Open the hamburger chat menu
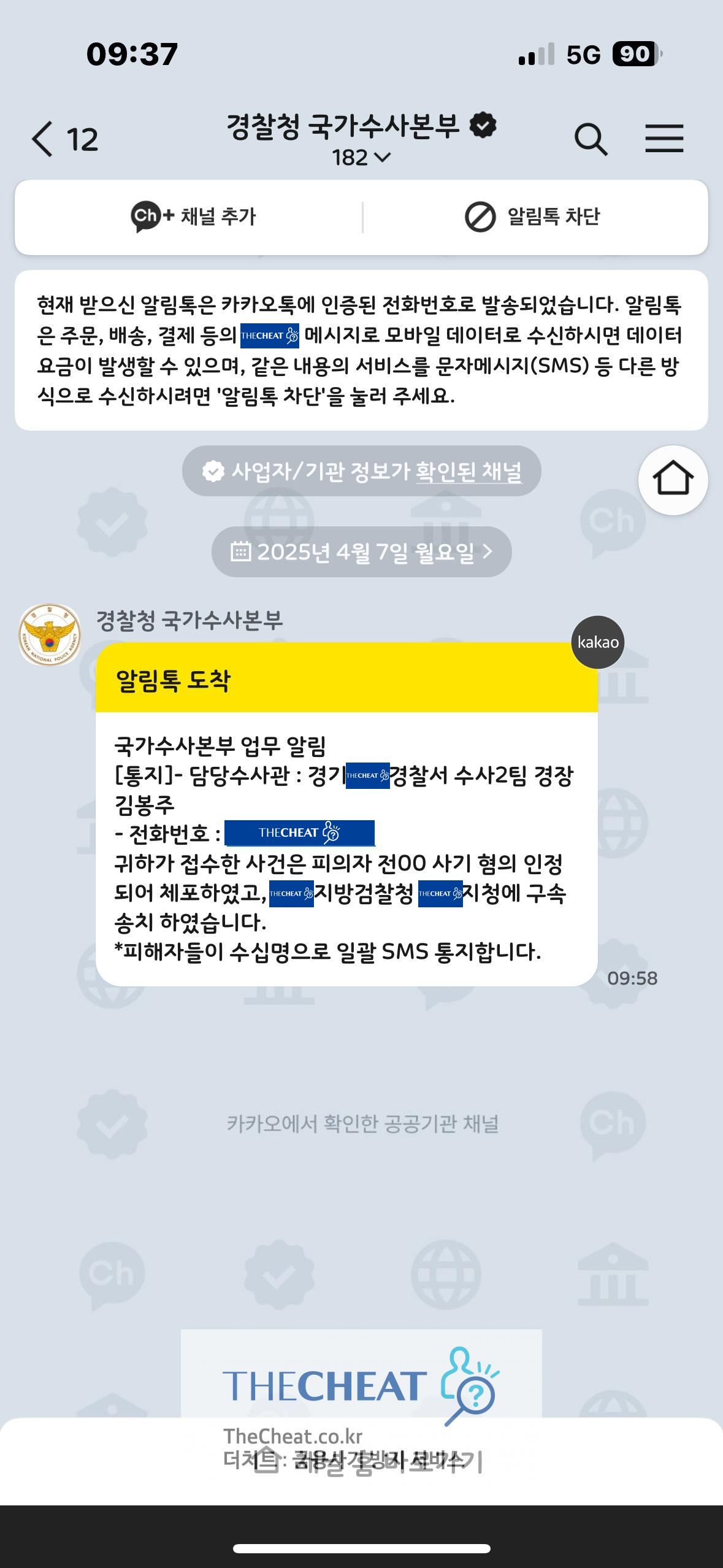Viewport: 723px width, 1568px height. [664, 139]
